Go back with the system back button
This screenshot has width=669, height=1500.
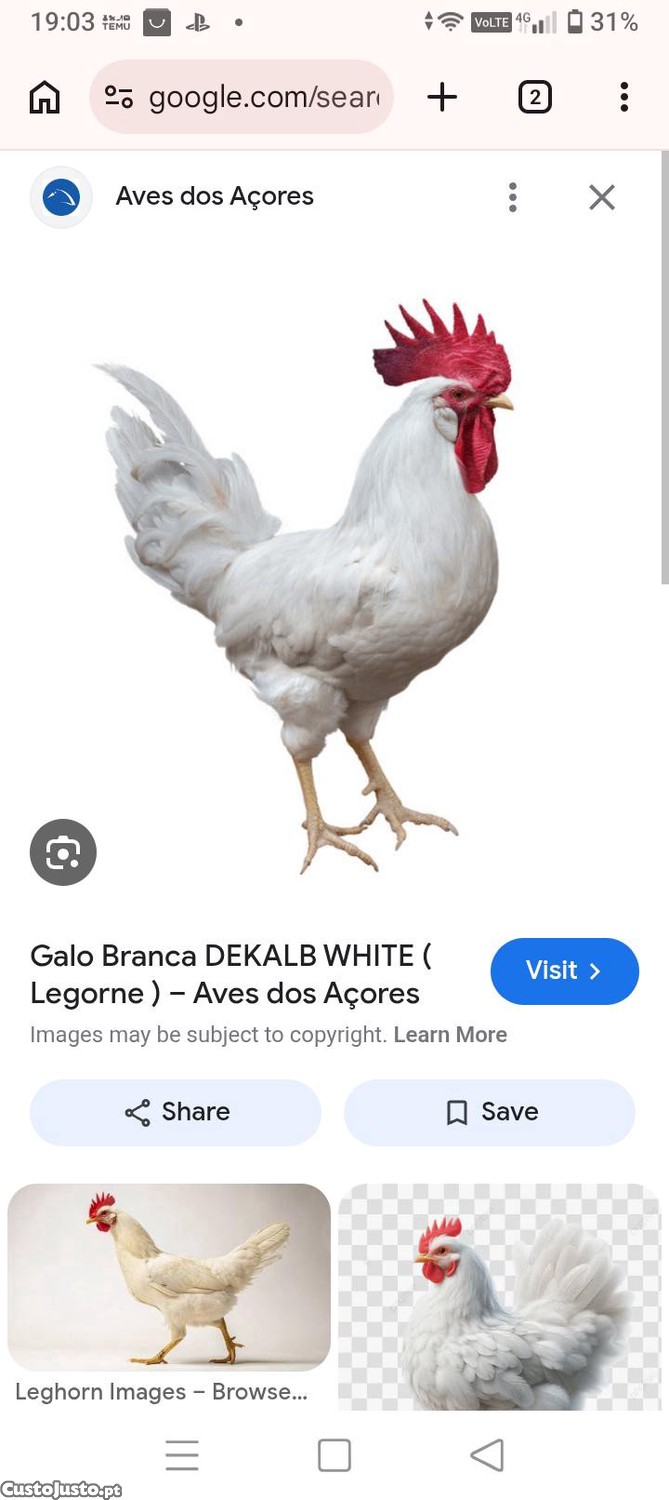coord(487,1455)
